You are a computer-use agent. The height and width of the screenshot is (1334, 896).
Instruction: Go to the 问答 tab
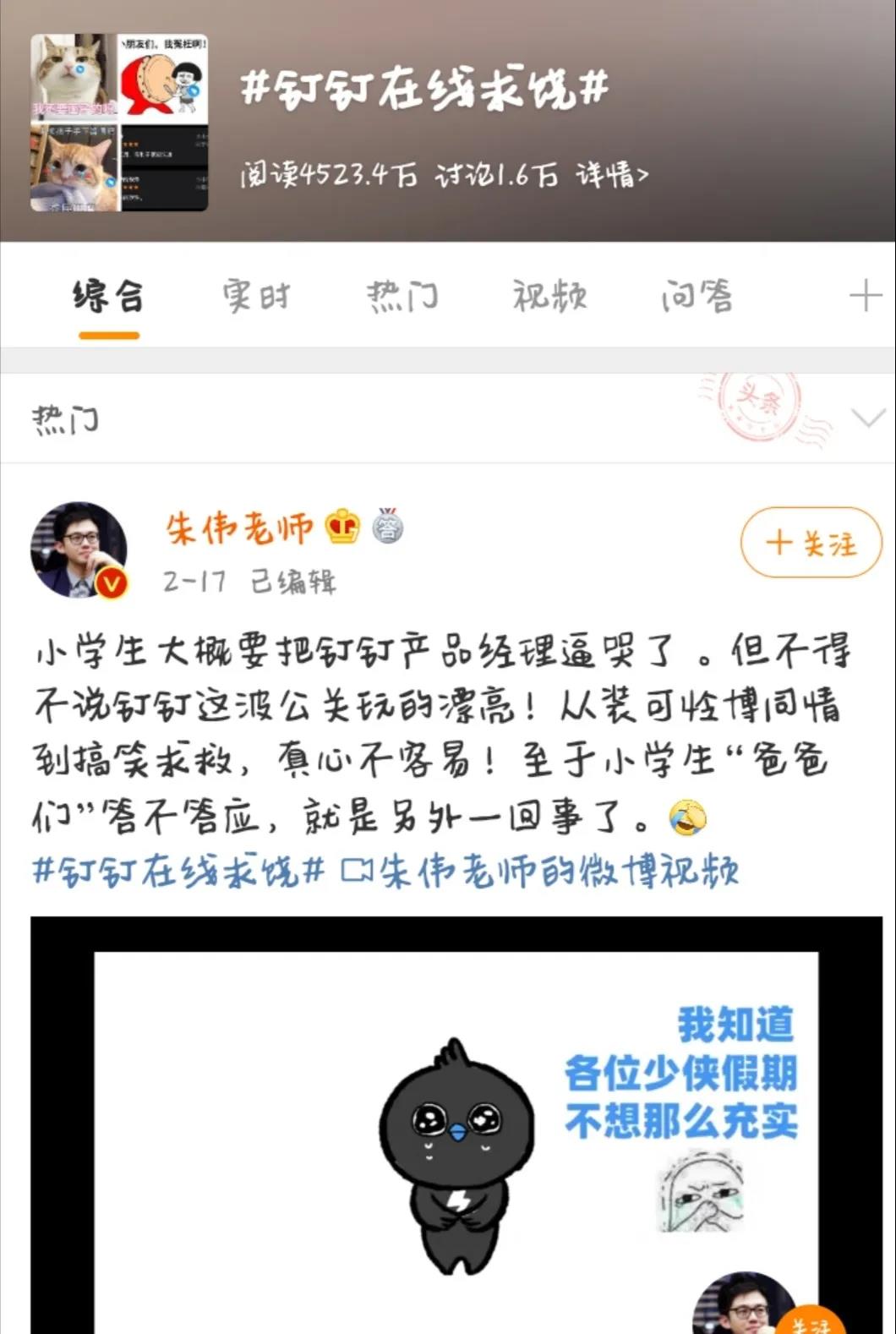(x=697, y=297)
